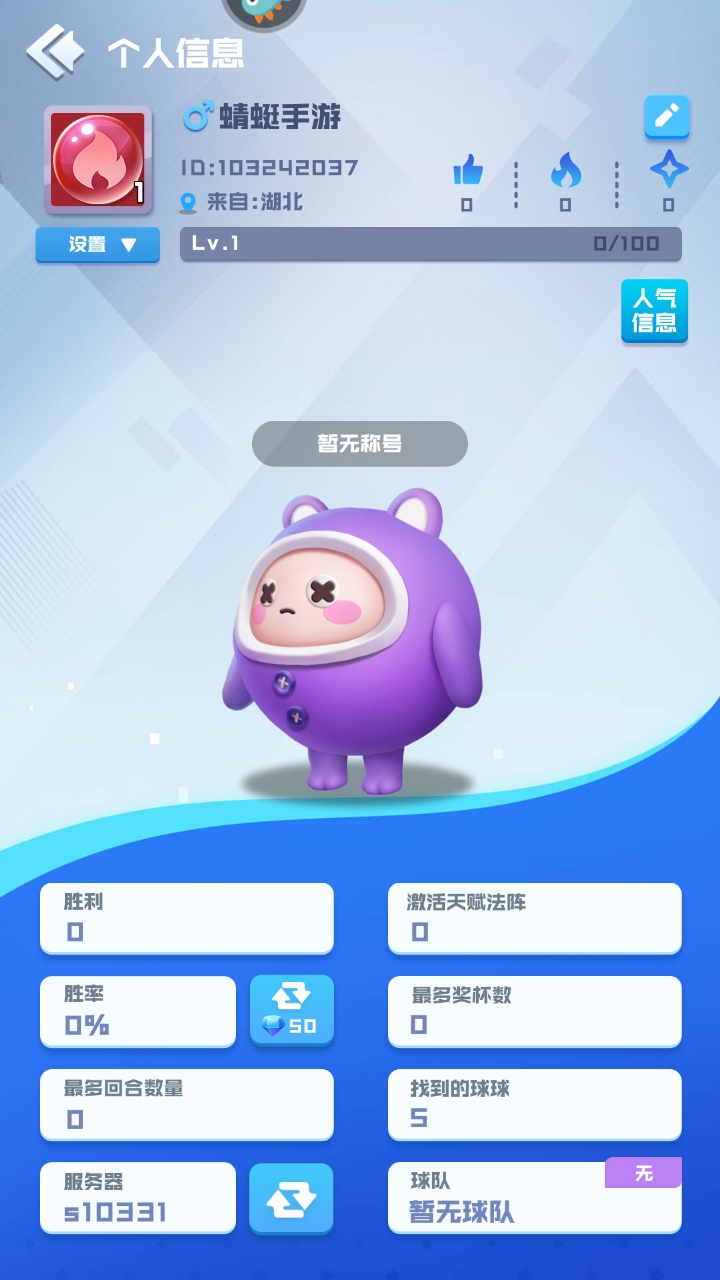720x1280 pixels.
Task: Click the star praise icon
Action: [667, 170]
